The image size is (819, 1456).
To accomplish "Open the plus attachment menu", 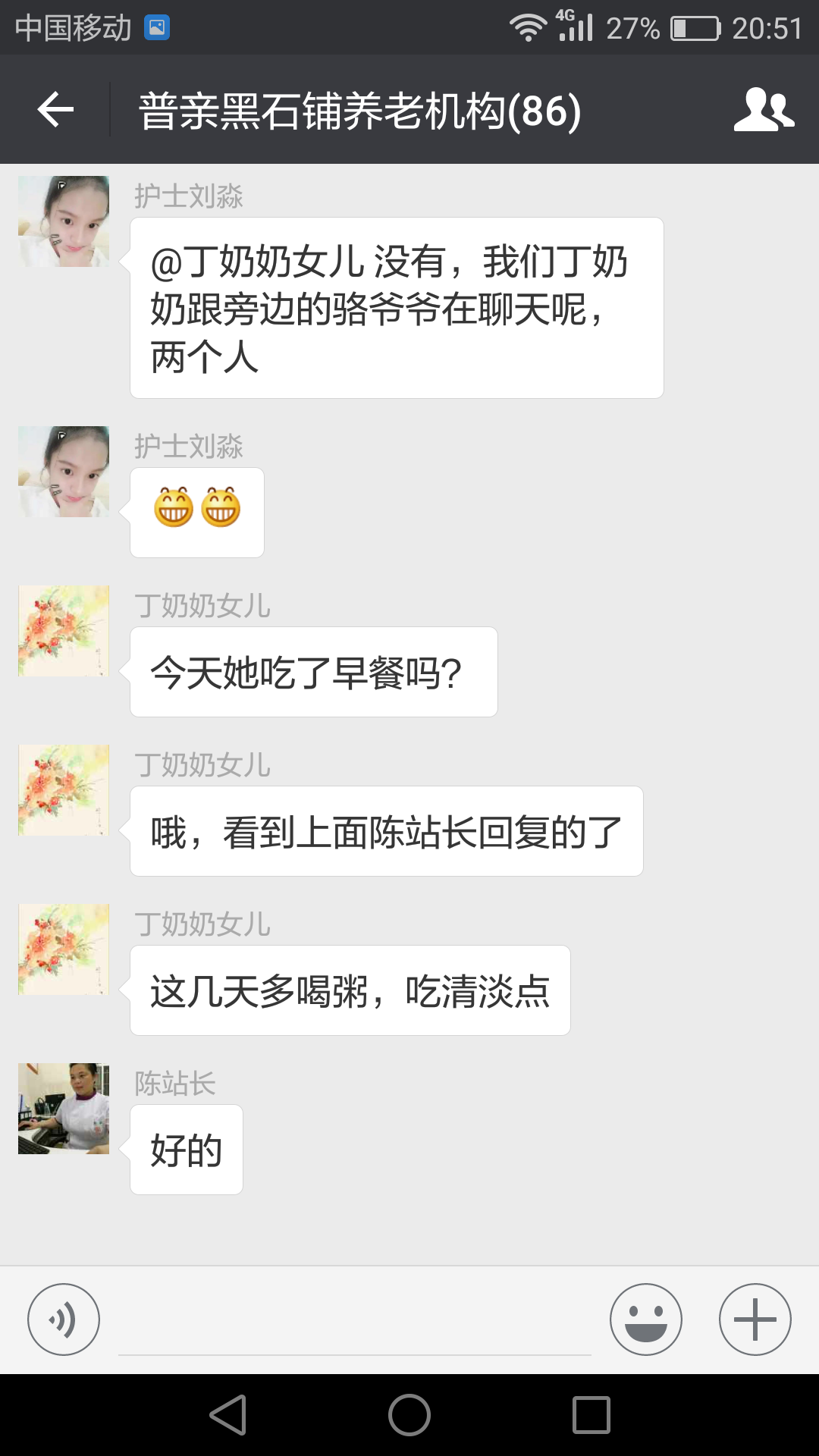I will click(x=755, y=1319).
